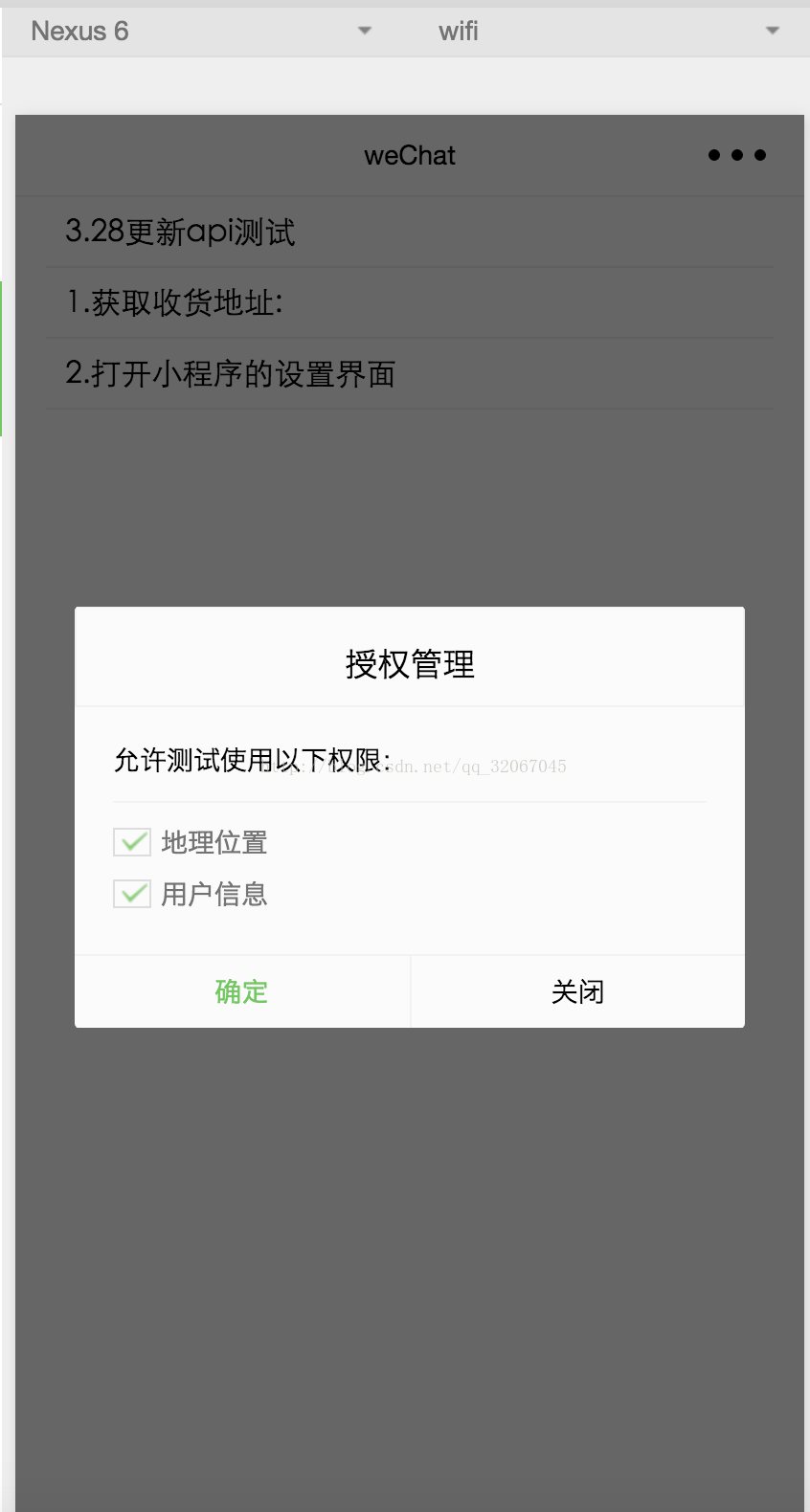Image resolution: width=810 pixels, height=1512 pixels.
Task: Click the wifi status label
Action: point(459,30)
